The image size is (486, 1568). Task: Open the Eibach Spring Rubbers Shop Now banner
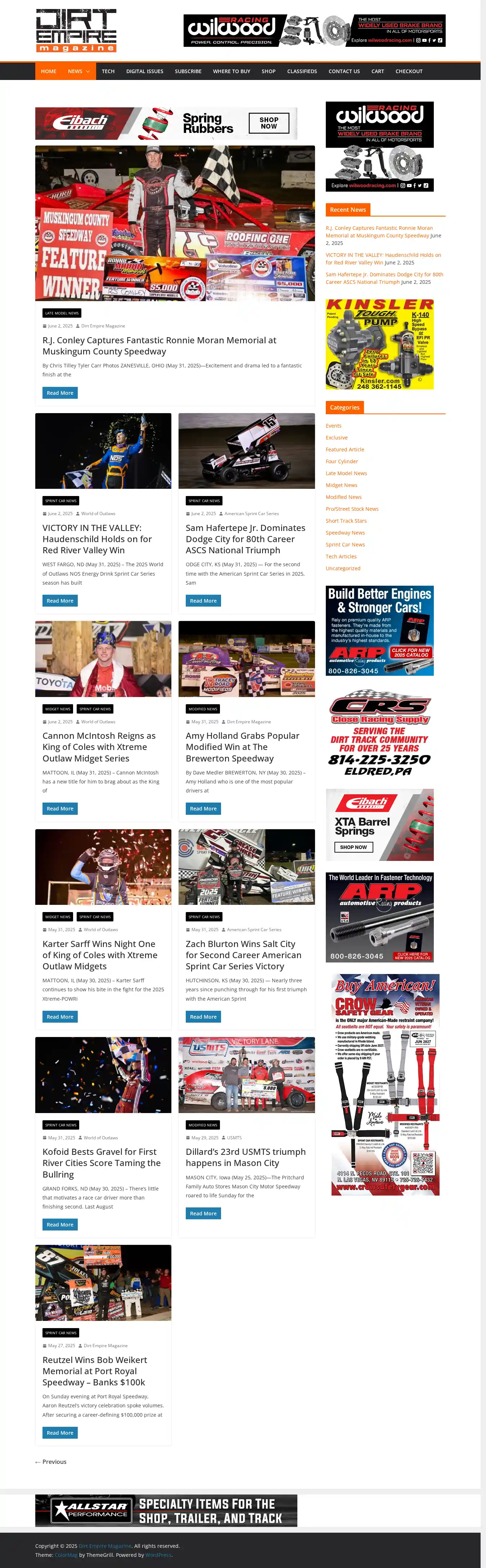(x=268, y=124)
